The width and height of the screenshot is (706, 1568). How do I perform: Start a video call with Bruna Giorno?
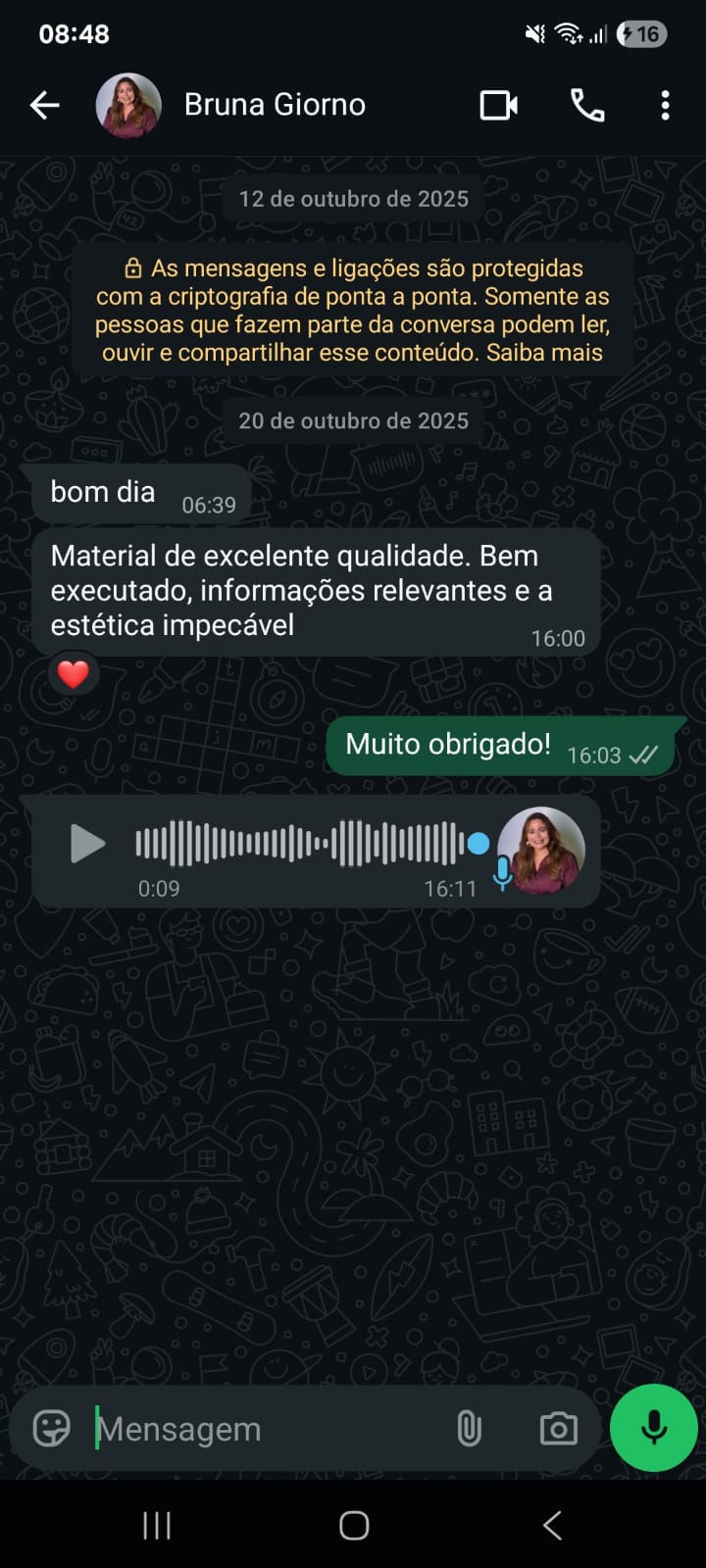click(x=498, y=105)
